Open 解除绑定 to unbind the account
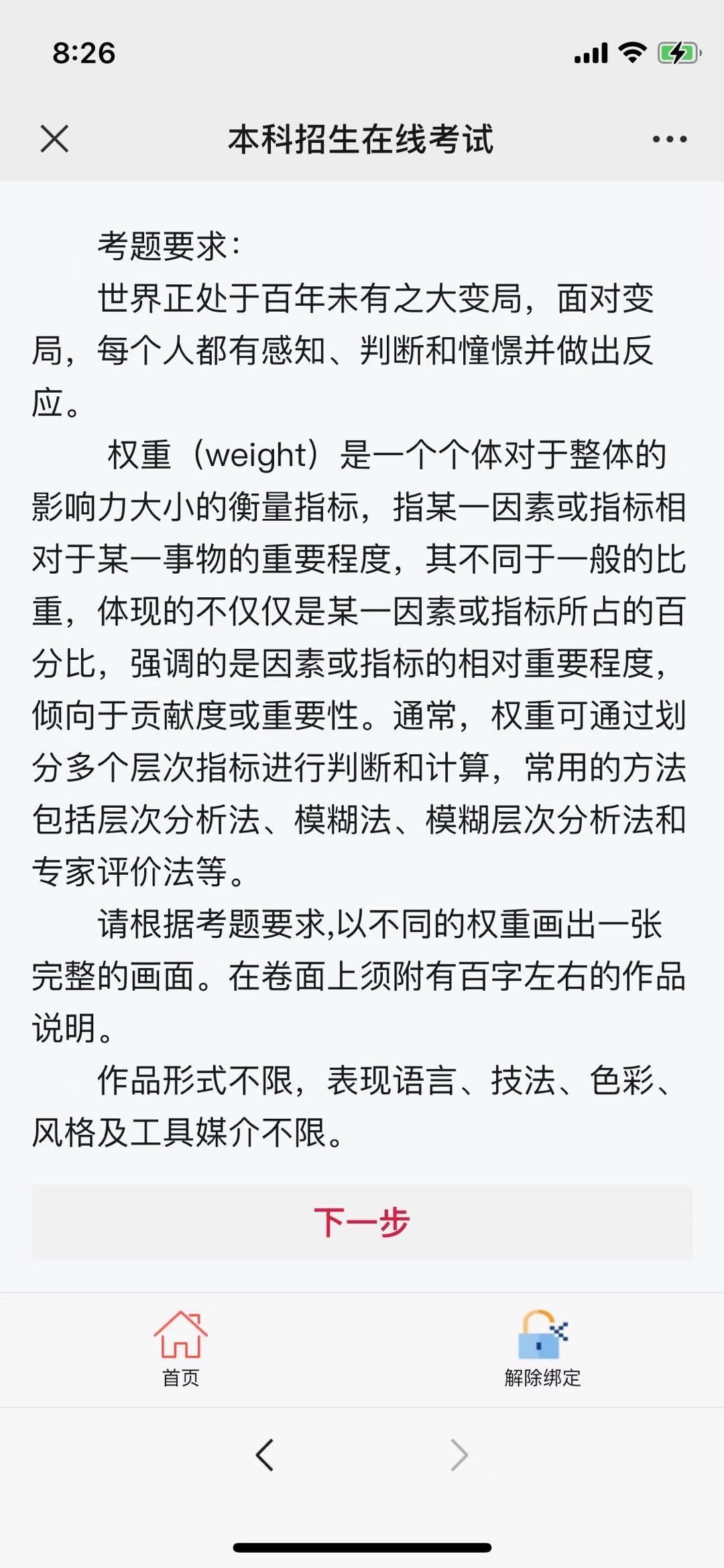The image size is (724, 1568). click(542, 1349)
